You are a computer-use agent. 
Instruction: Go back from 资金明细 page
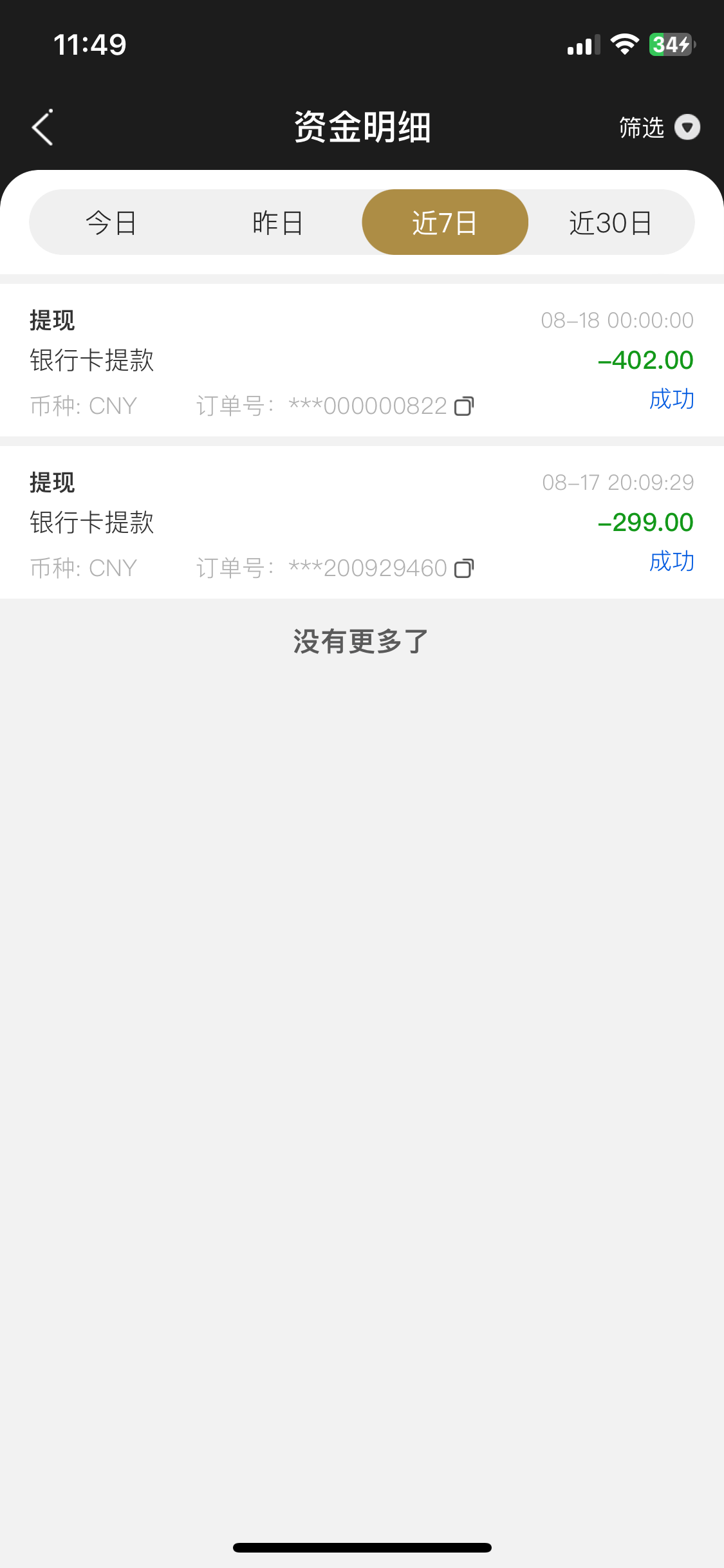click(x=42, y=127)
